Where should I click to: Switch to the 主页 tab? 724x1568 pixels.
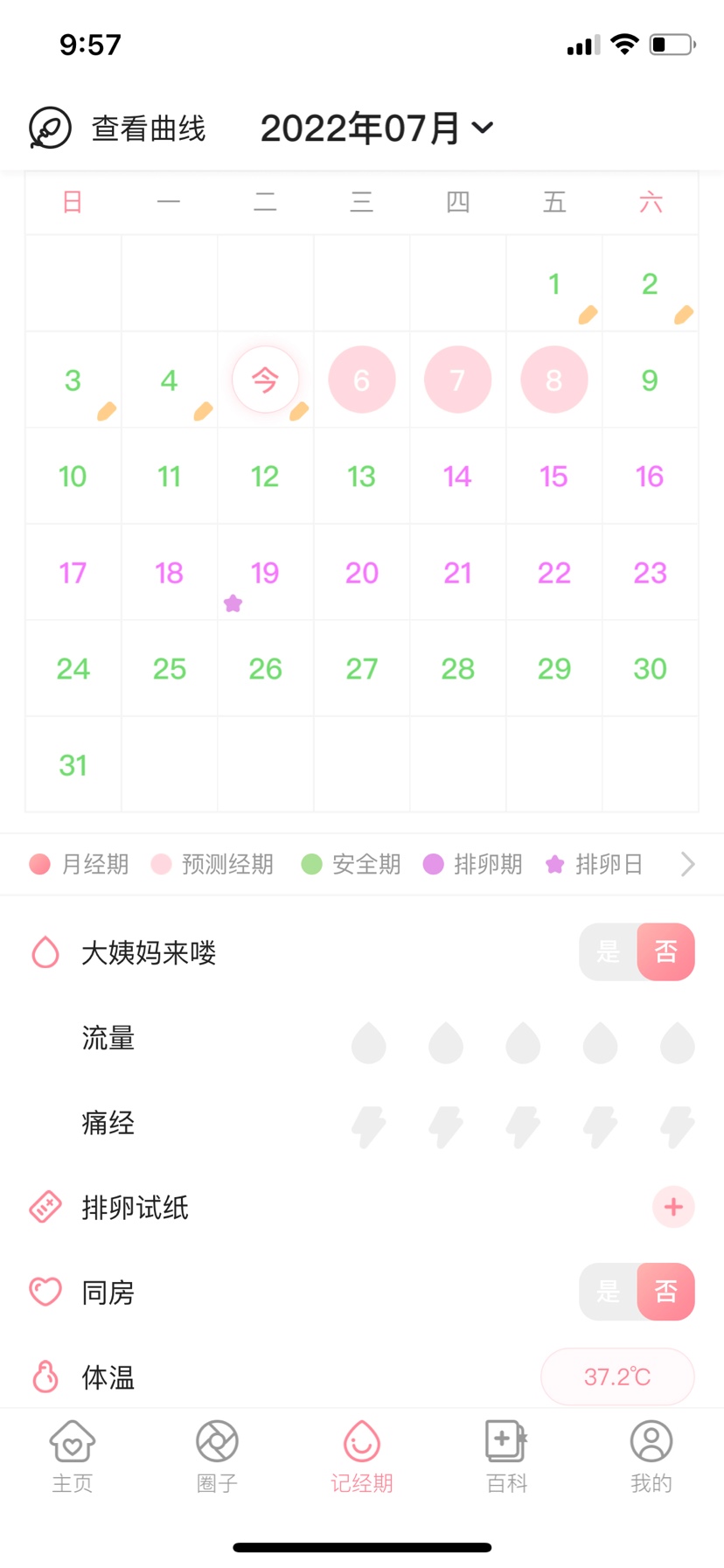pos(73,1456)
